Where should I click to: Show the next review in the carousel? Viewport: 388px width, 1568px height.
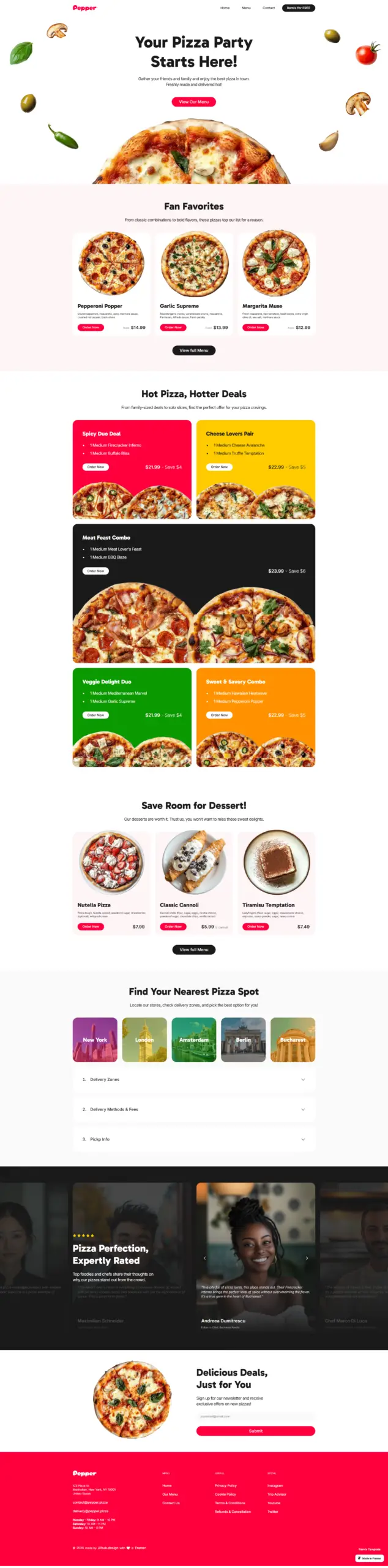(x=307, y=1258)
